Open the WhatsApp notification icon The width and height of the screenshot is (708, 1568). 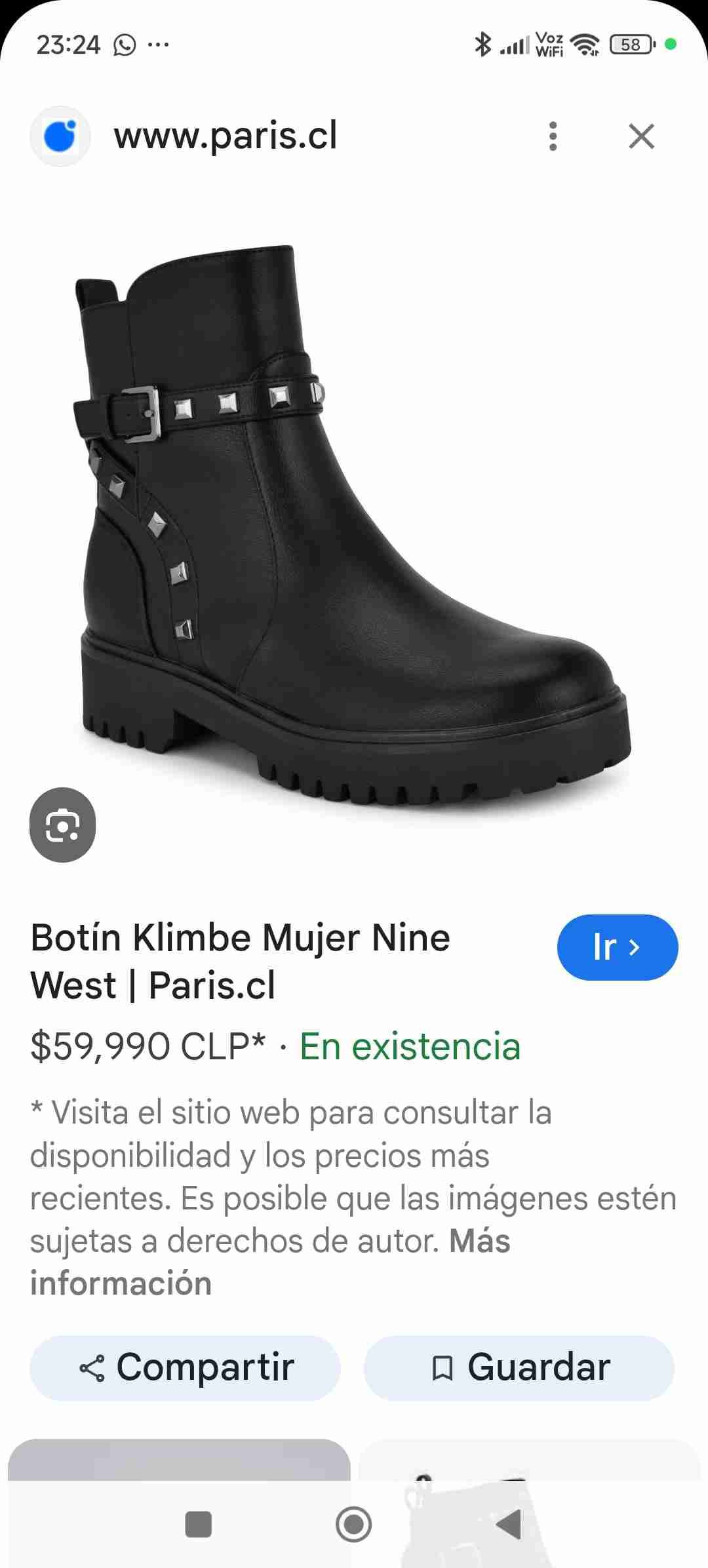pyautogui.click(x=123, y=45)
